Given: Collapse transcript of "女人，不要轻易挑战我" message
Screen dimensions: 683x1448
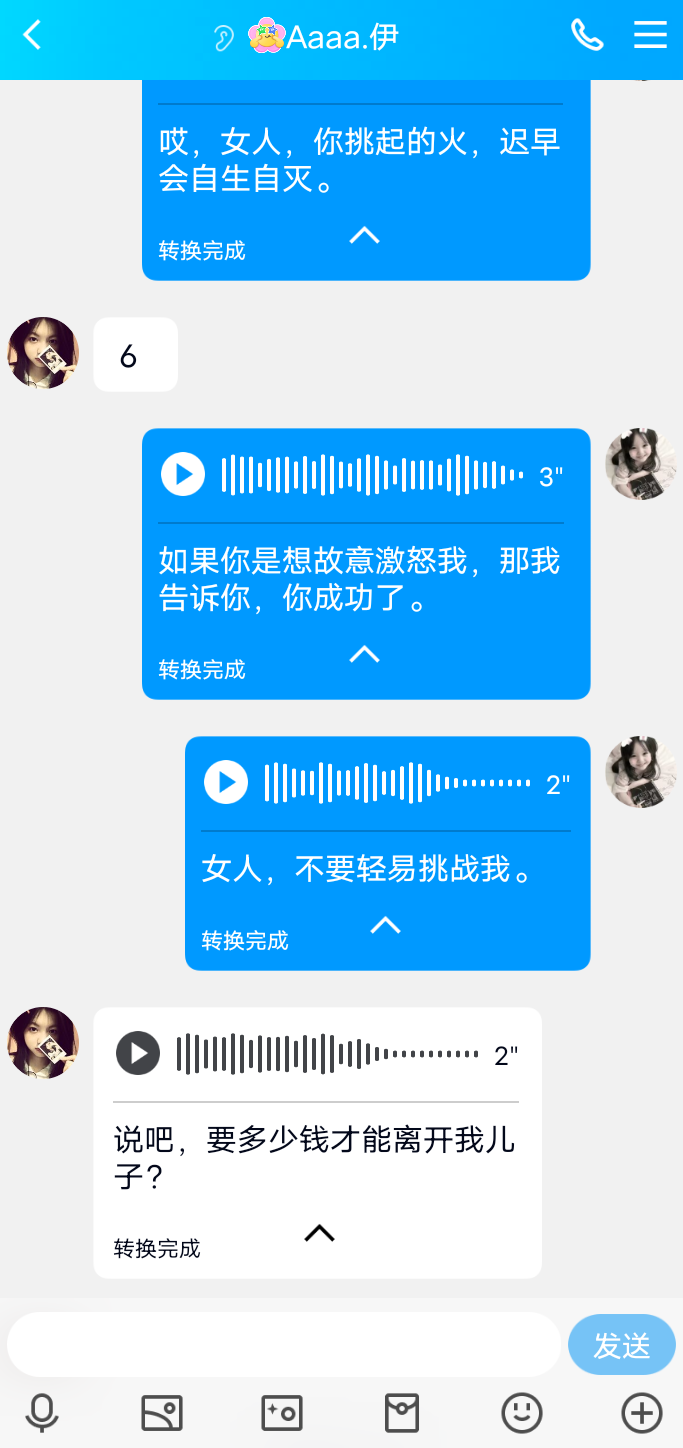Looking at the screenshot, I should point(385,926).
